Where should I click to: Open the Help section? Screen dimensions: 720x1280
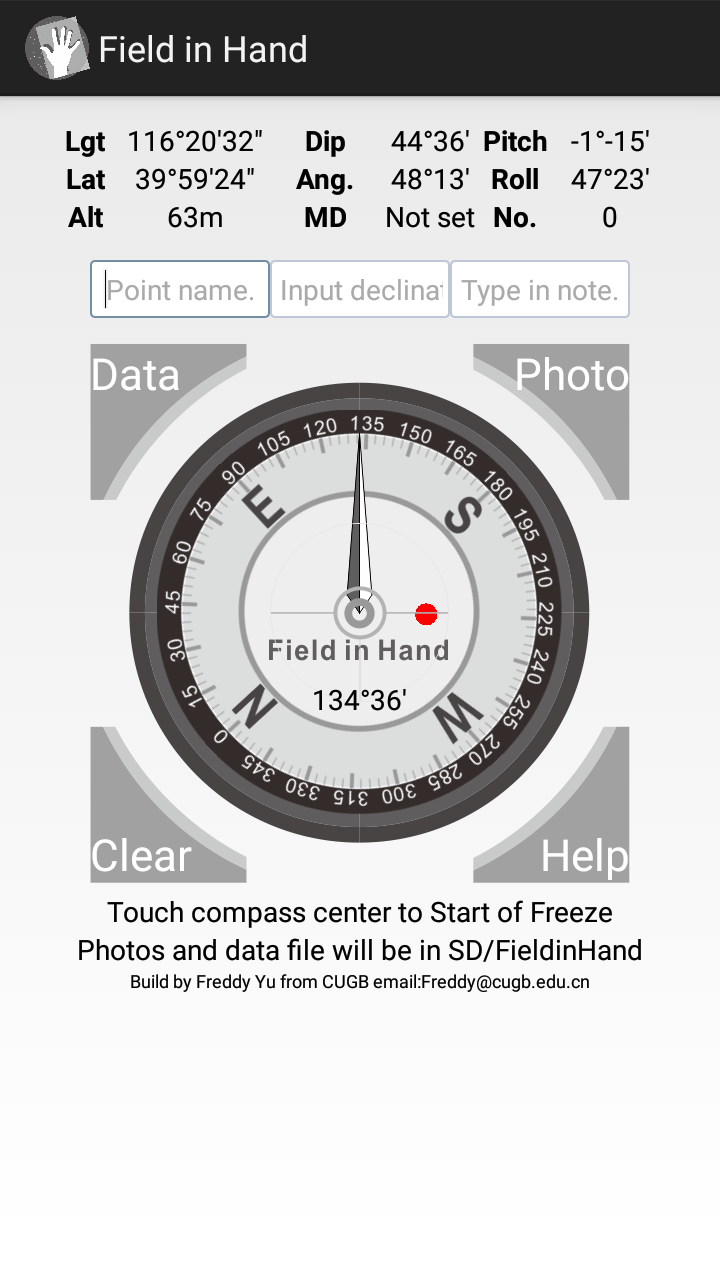tap(584, 855)
